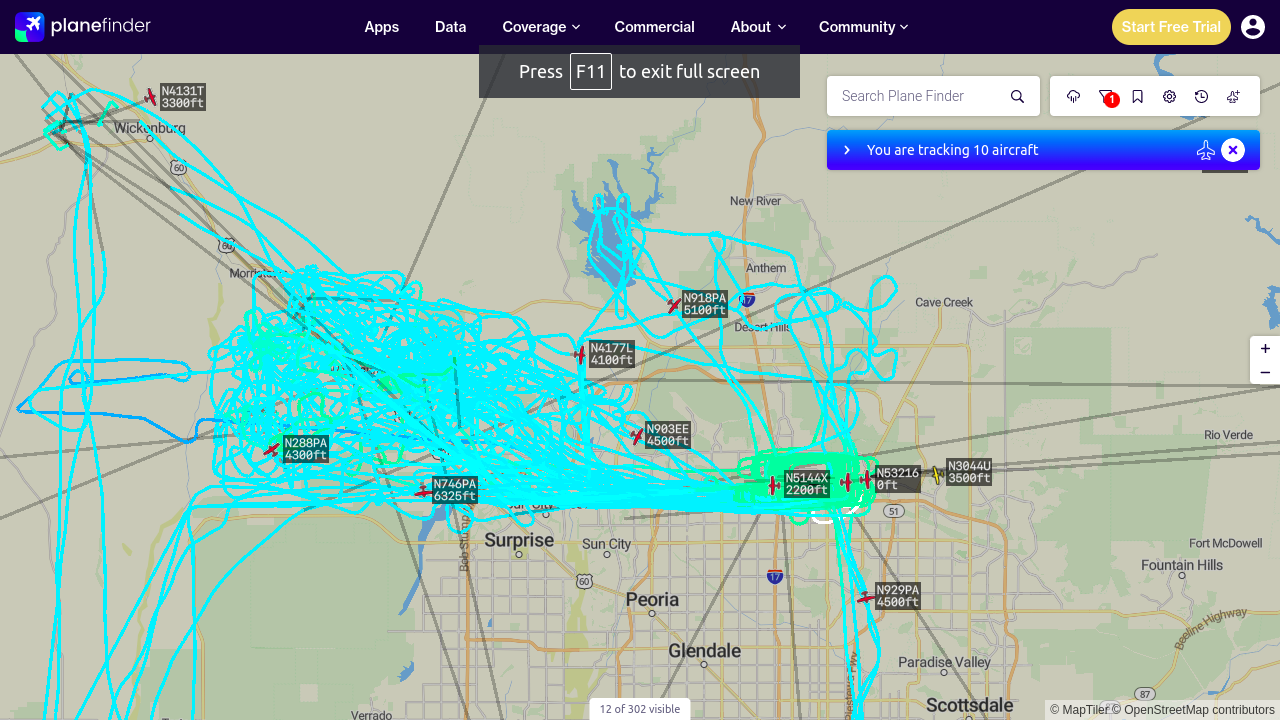The width and height of the screenshot is (1280, 720).
Task: Select aircraft N918PA on the map
Action: click(x=676, y=305)
